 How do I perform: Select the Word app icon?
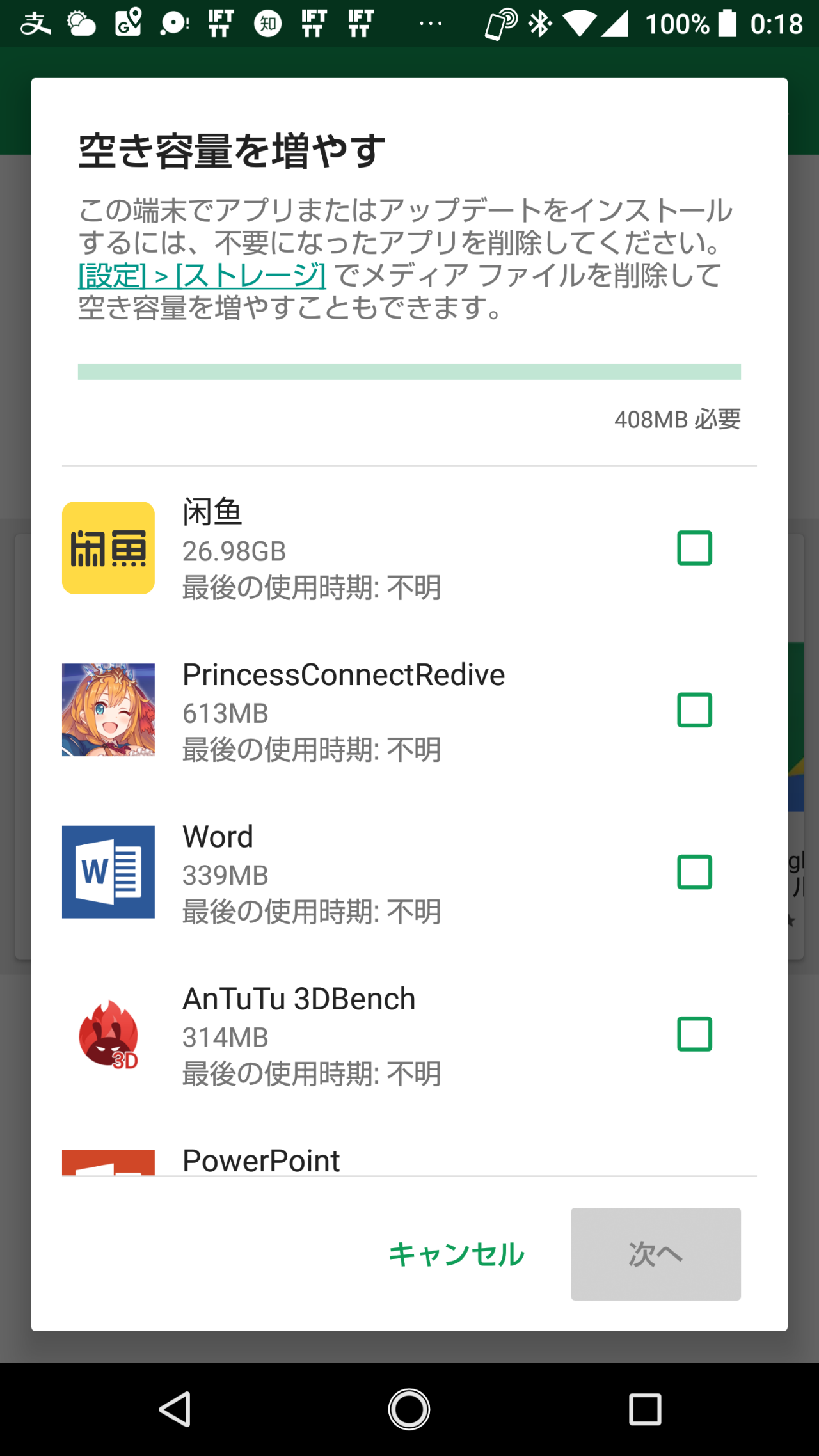pos(107,871)
